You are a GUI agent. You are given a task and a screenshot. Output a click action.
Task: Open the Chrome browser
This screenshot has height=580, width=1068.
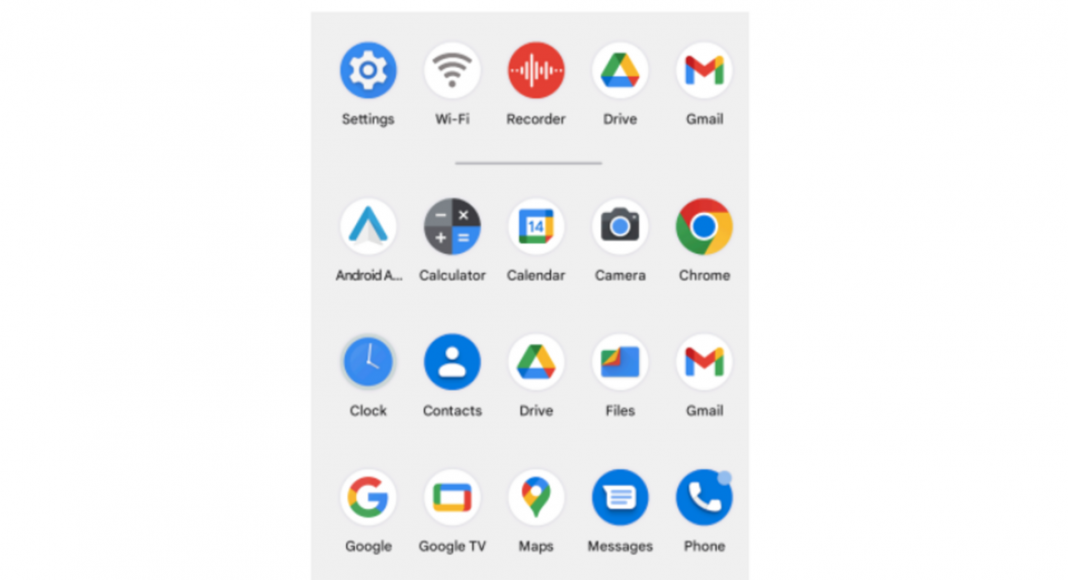tap(704, 227)
